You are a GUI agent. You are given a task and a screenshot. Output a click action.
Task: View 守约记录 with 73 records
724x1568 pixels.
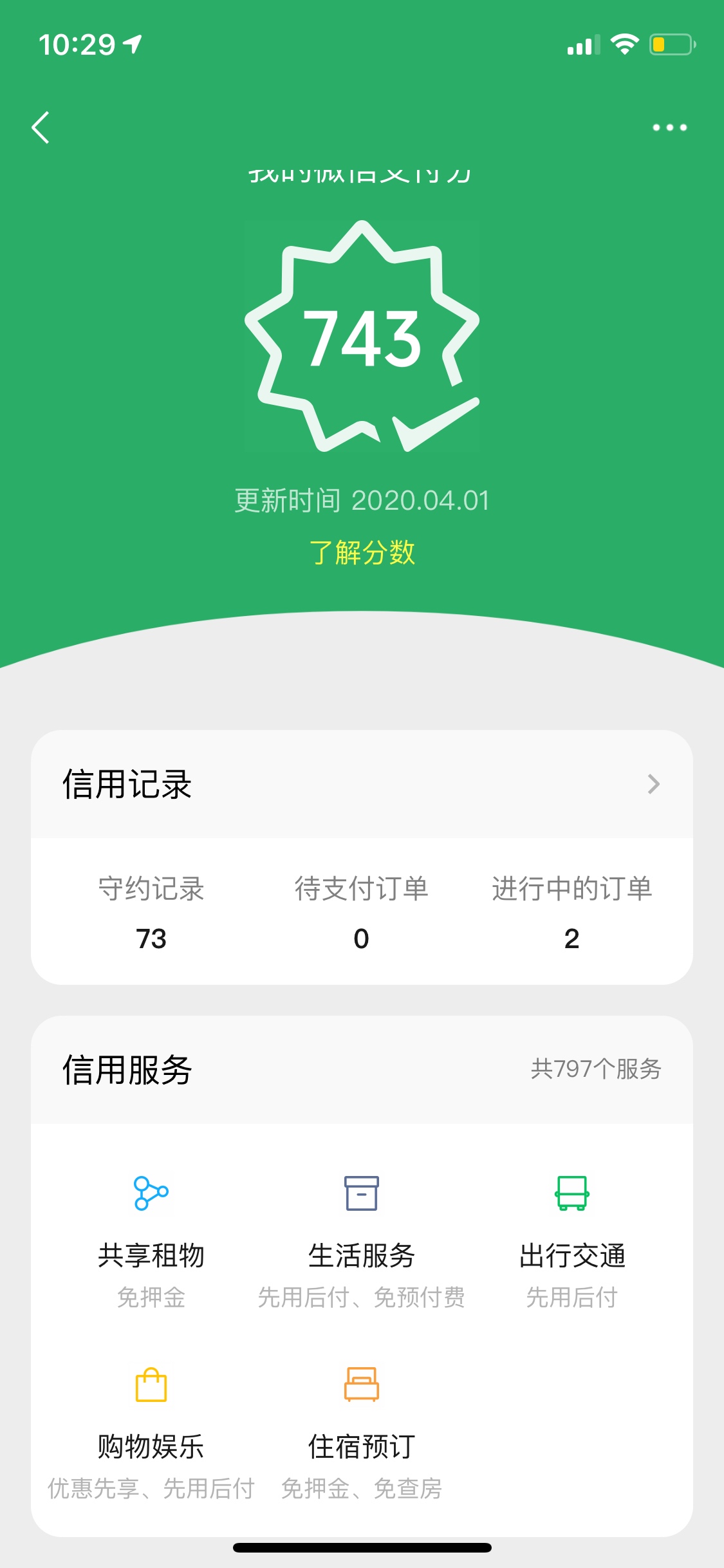pos(151,913)
